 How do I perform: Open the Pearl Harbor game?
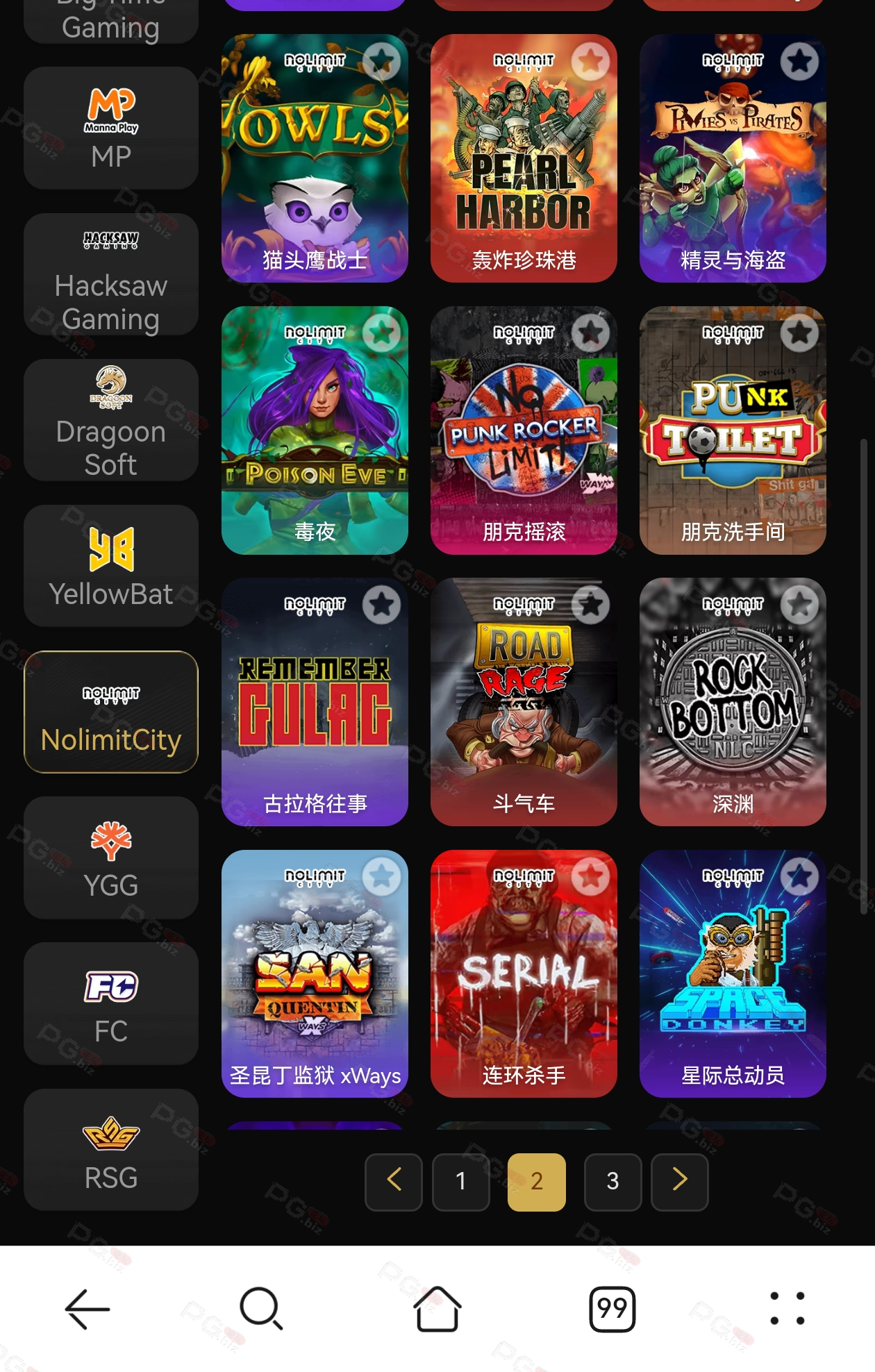pos(524,158)
